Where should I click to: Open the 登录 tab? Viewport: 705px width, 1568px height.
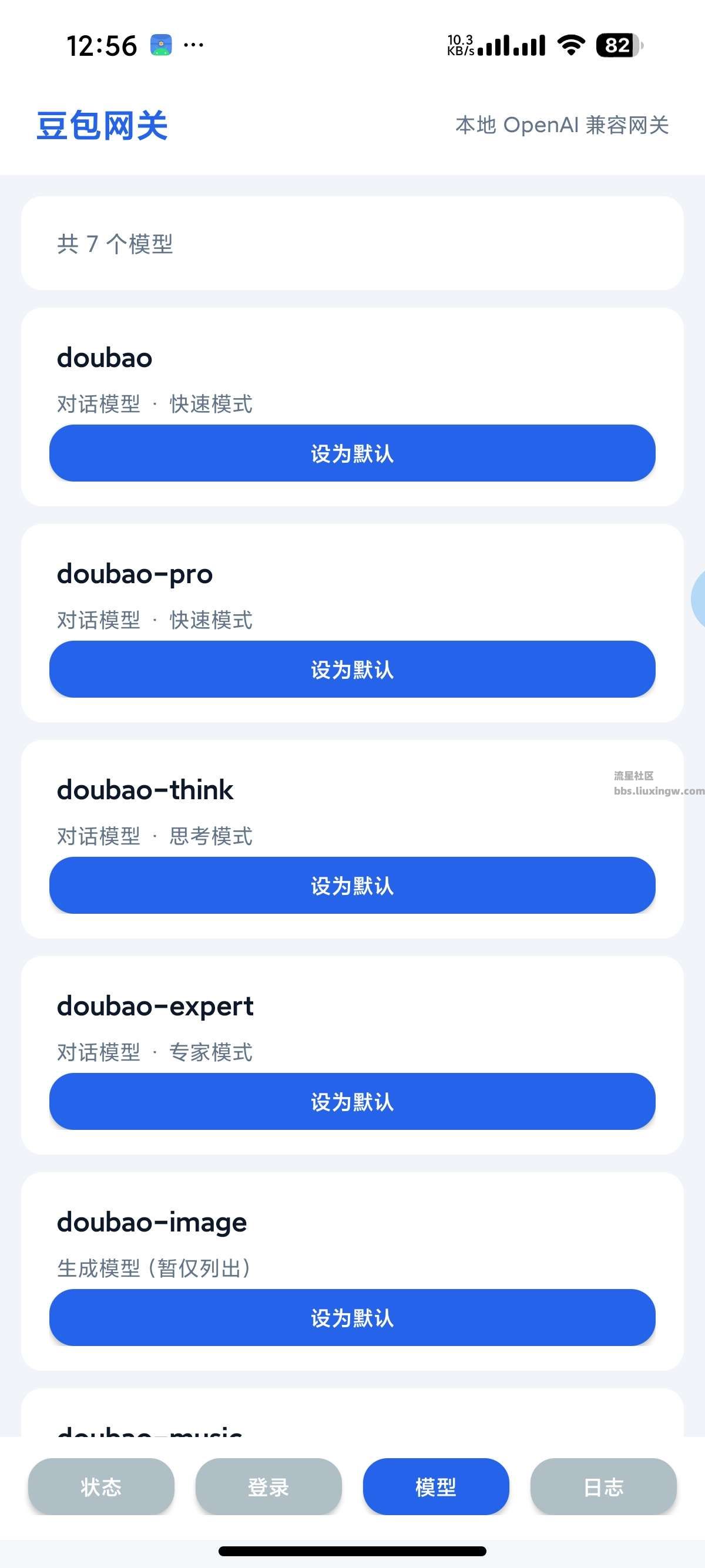268,1486
